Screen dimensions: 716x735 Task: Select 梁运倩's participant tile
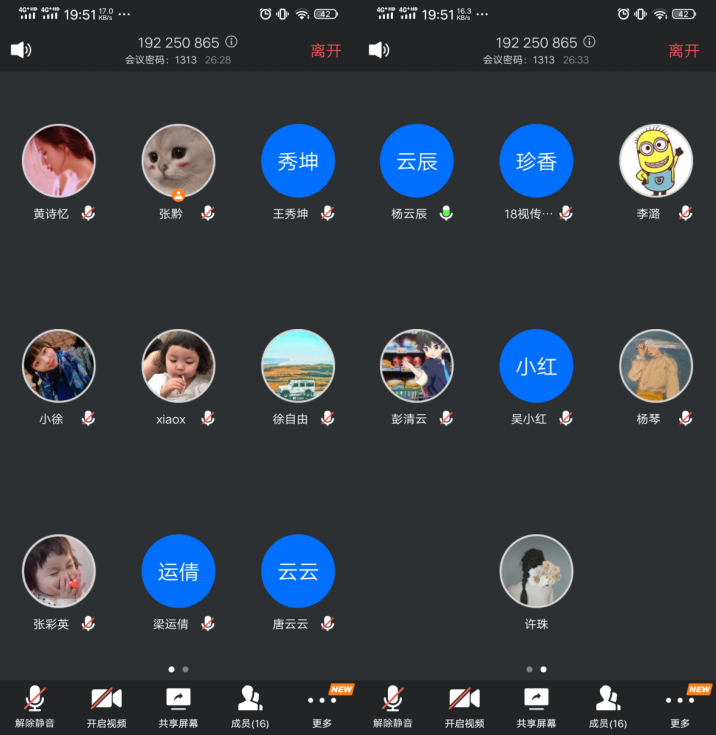point(178,571)
